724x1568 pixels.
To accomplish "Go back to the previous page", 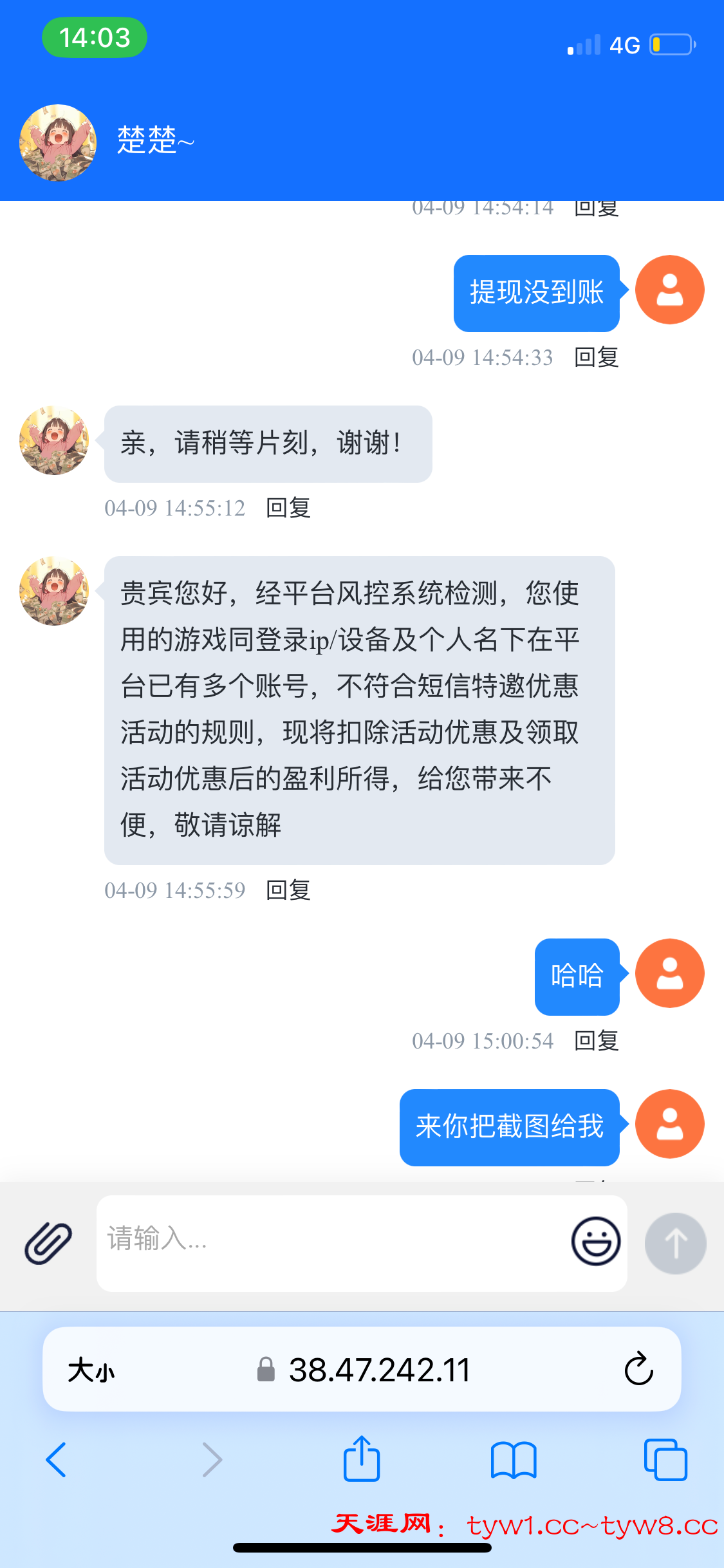I will point(56,1460).
